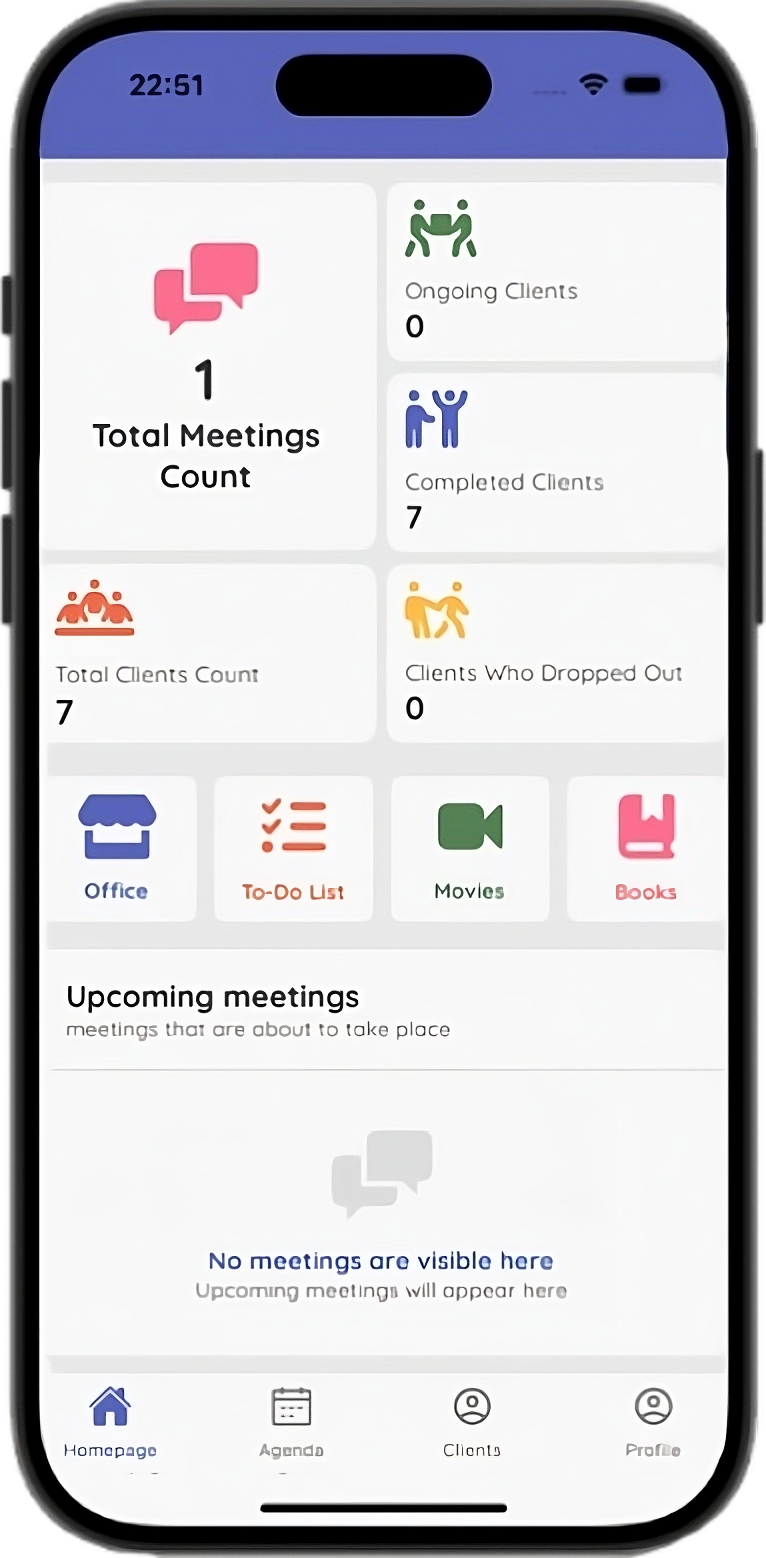View Clients Who Dropped Out card
Screen dimensions: 766x1558
555,653
